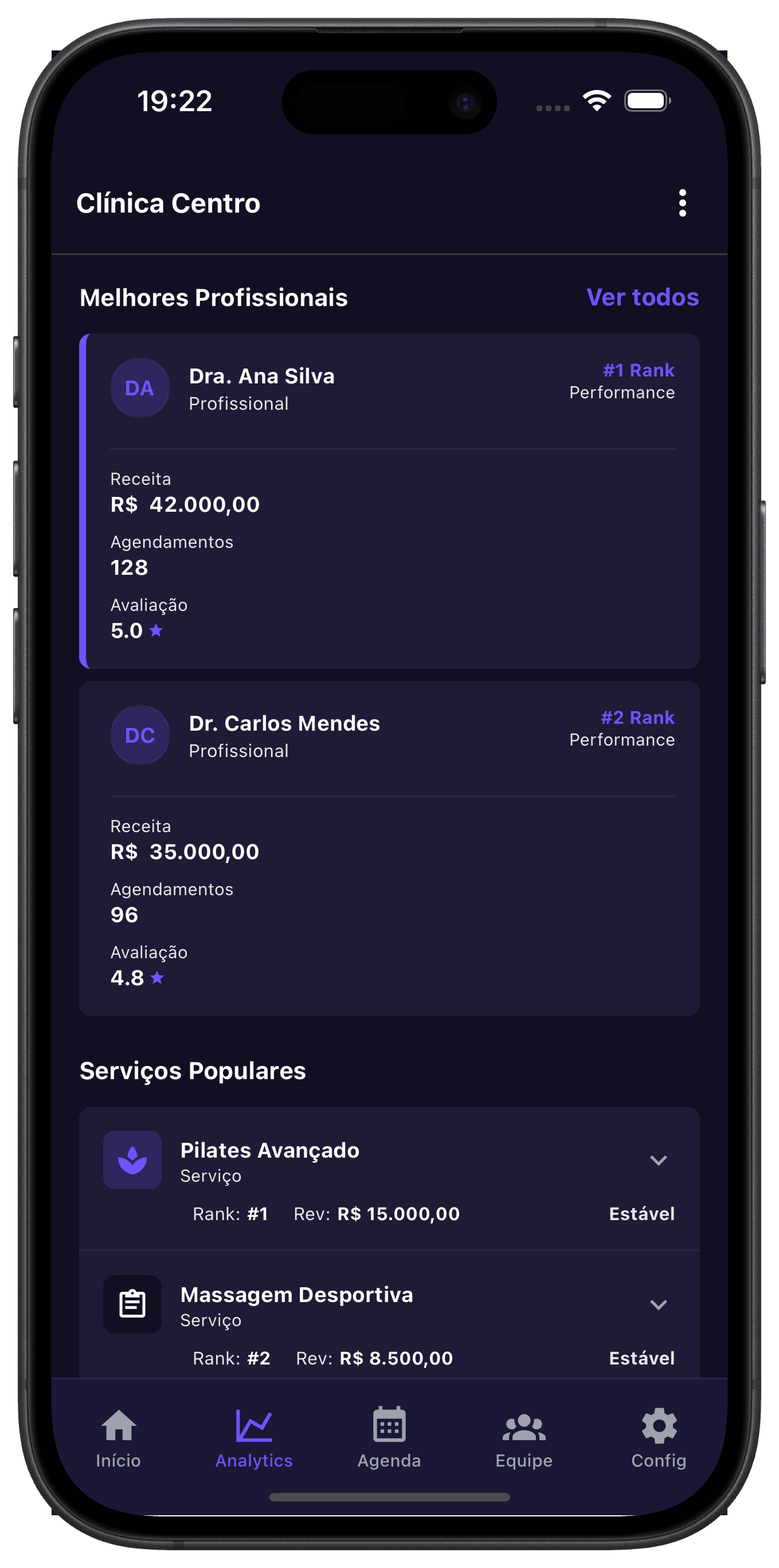The width and height of the screenshot is (779, 1568).
Task: Expand details for Pilates Avançado service
Action: [x=660, y=1160]
